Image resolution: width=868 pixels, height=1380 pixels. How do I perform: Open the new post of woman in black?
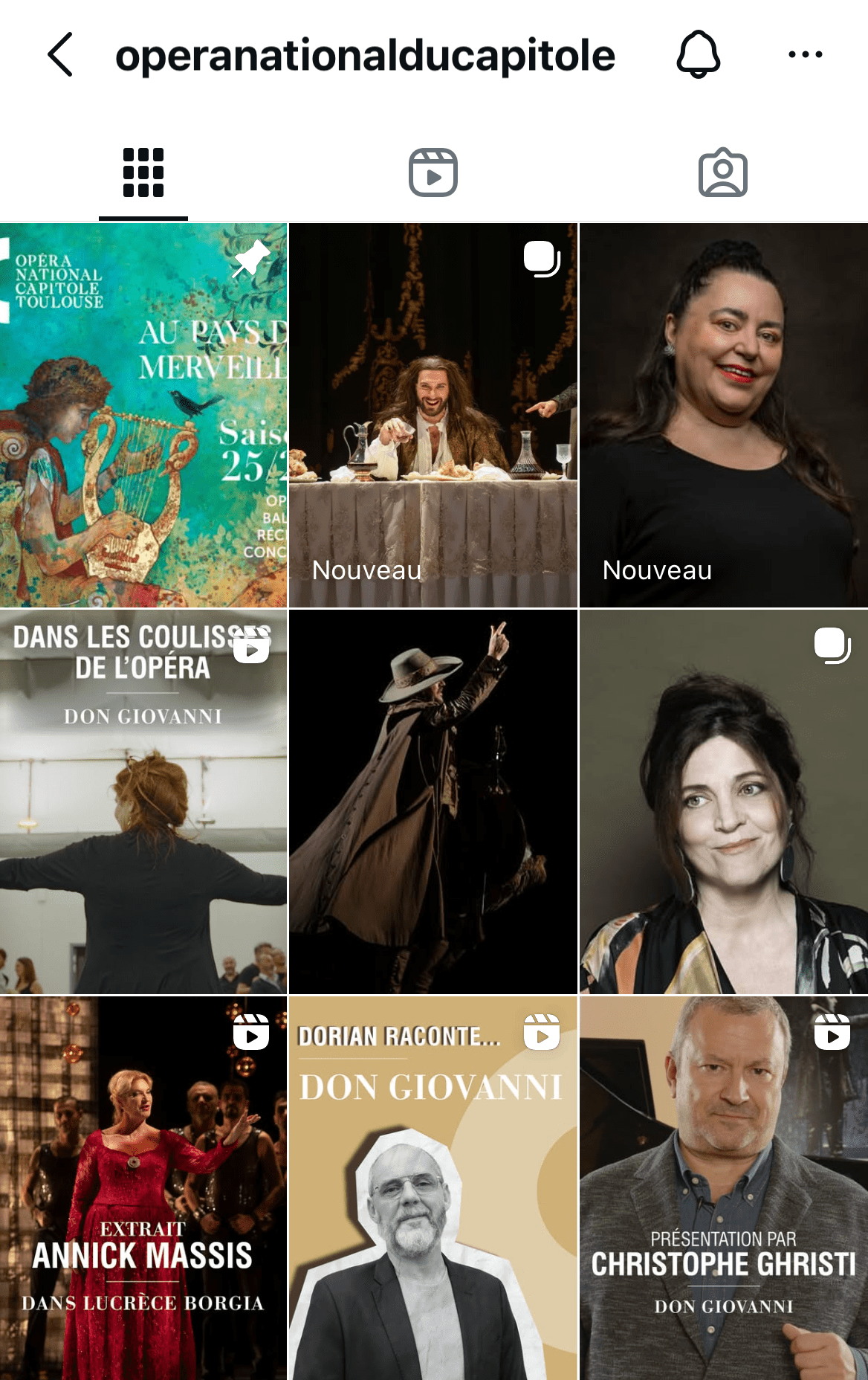pyautogui.click(x=723, y=415)
